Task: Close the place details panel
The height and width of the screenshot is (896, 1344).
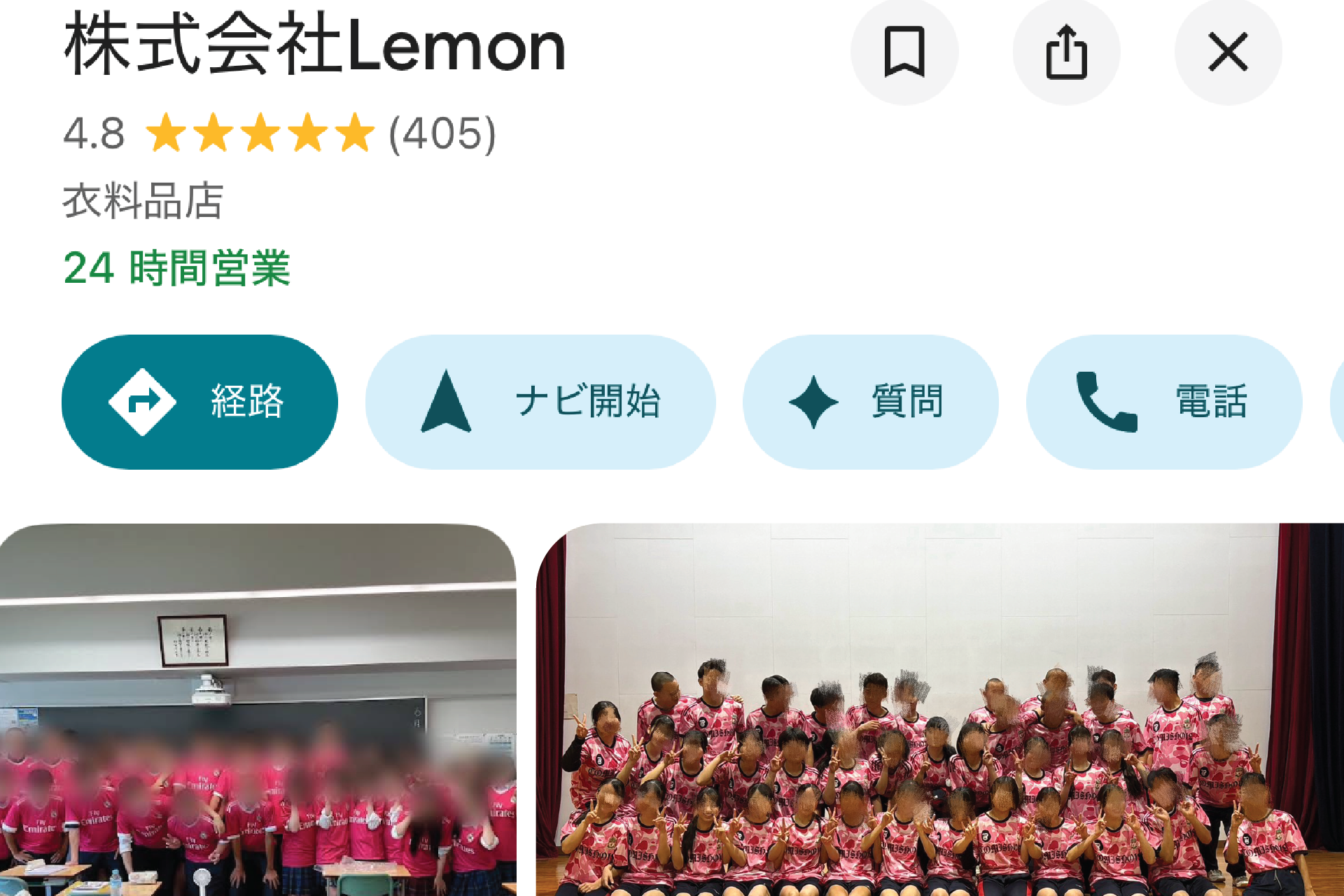Action: click(1228, 52)
